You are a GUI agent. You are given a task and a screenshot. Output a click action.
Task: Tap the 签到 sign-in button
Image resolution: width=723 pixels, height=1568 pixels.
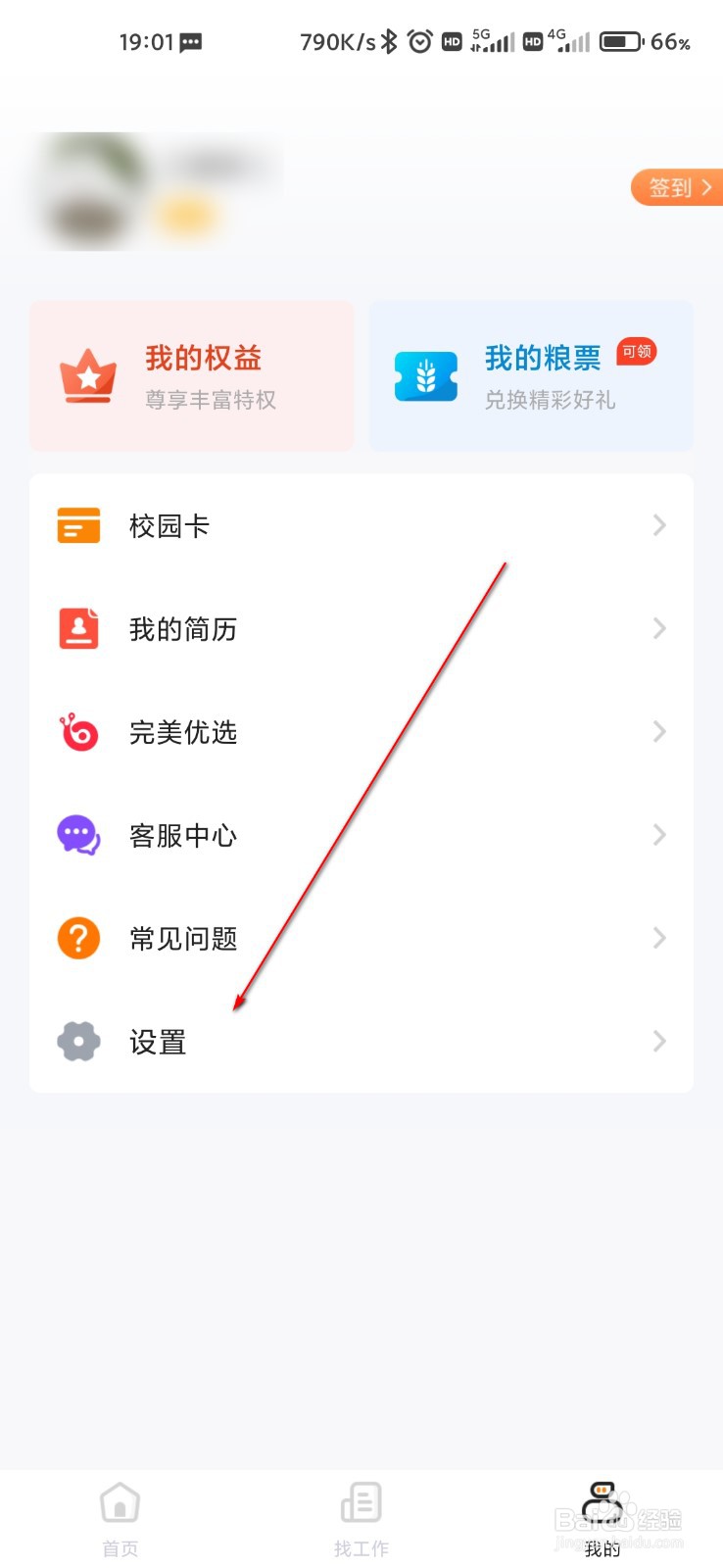676,188
